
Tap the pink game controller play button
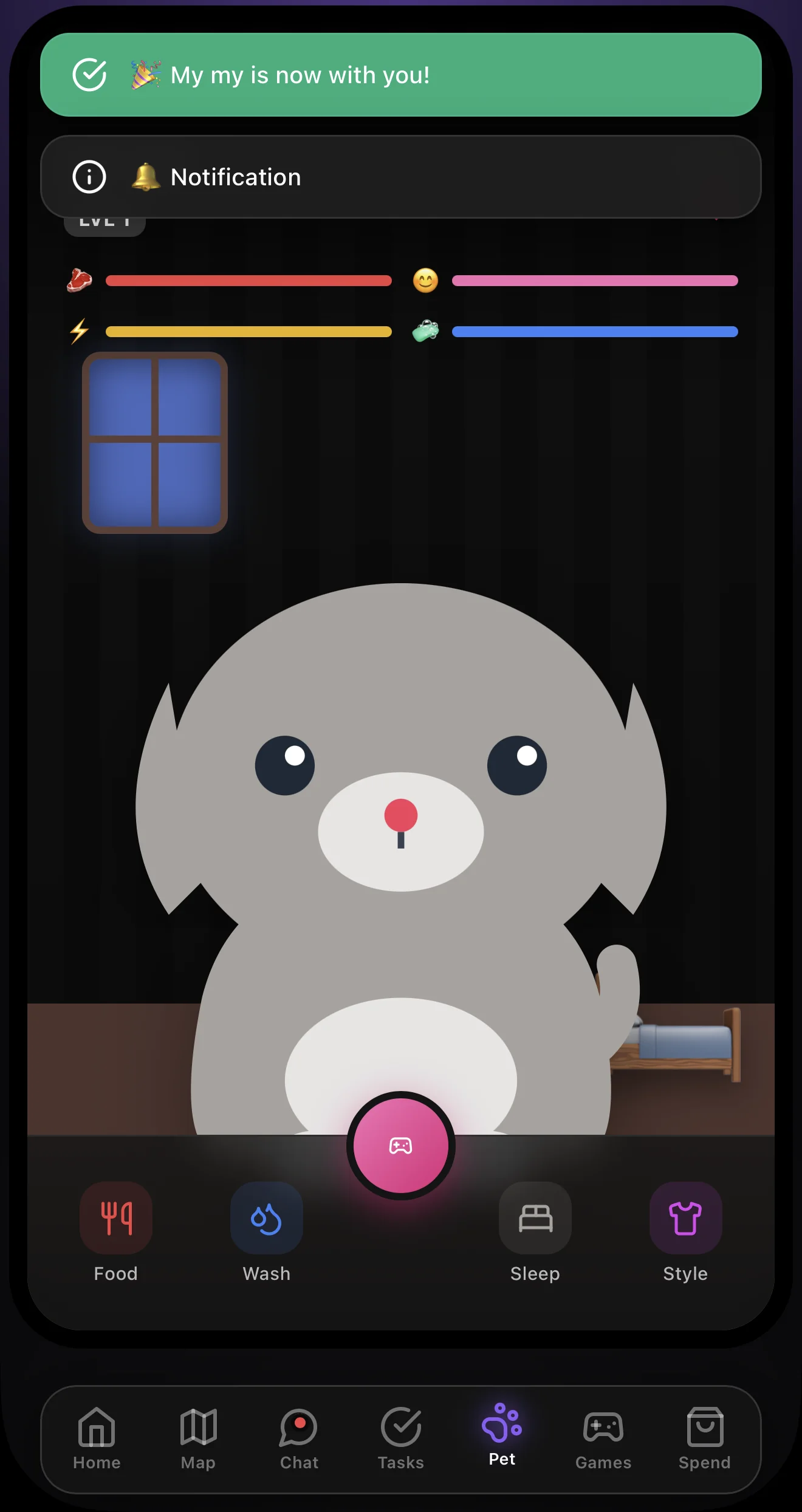click(x=401, y=1145)
